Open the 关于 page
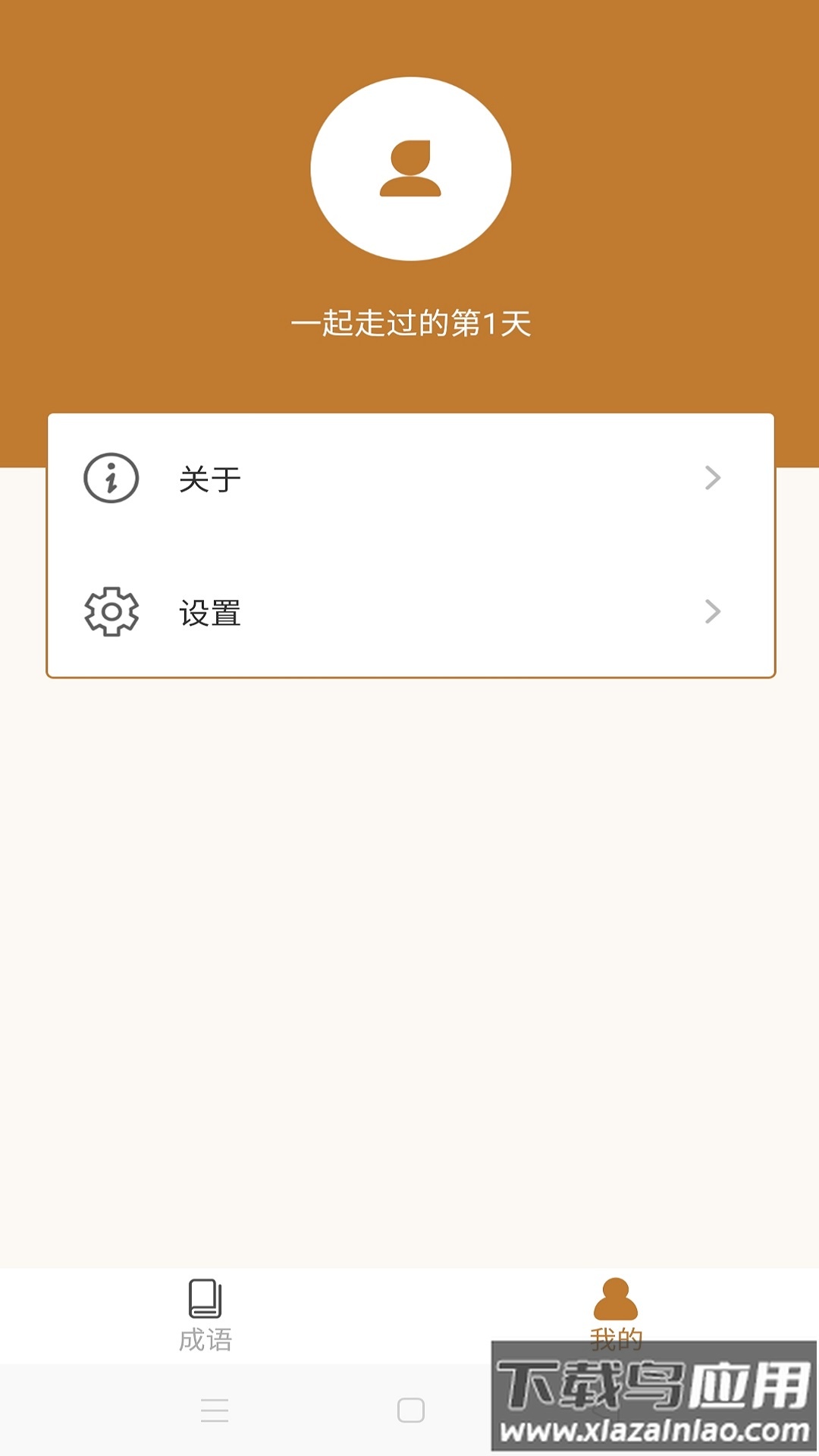Viewport: 819px width, 1456px height. click(x=409, y=478)
